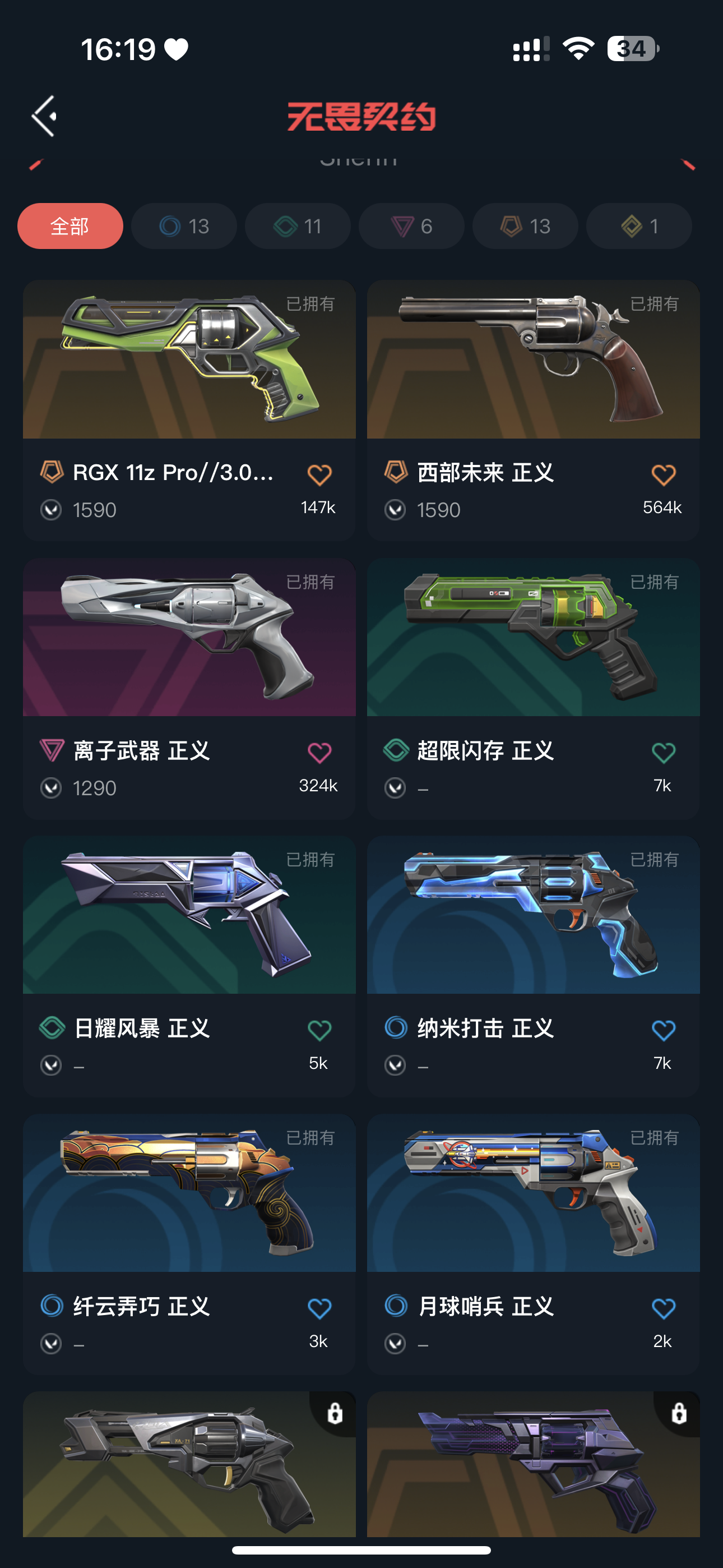
Task: Like the 超限闪存 正义 skin
Action: point(664,753)
